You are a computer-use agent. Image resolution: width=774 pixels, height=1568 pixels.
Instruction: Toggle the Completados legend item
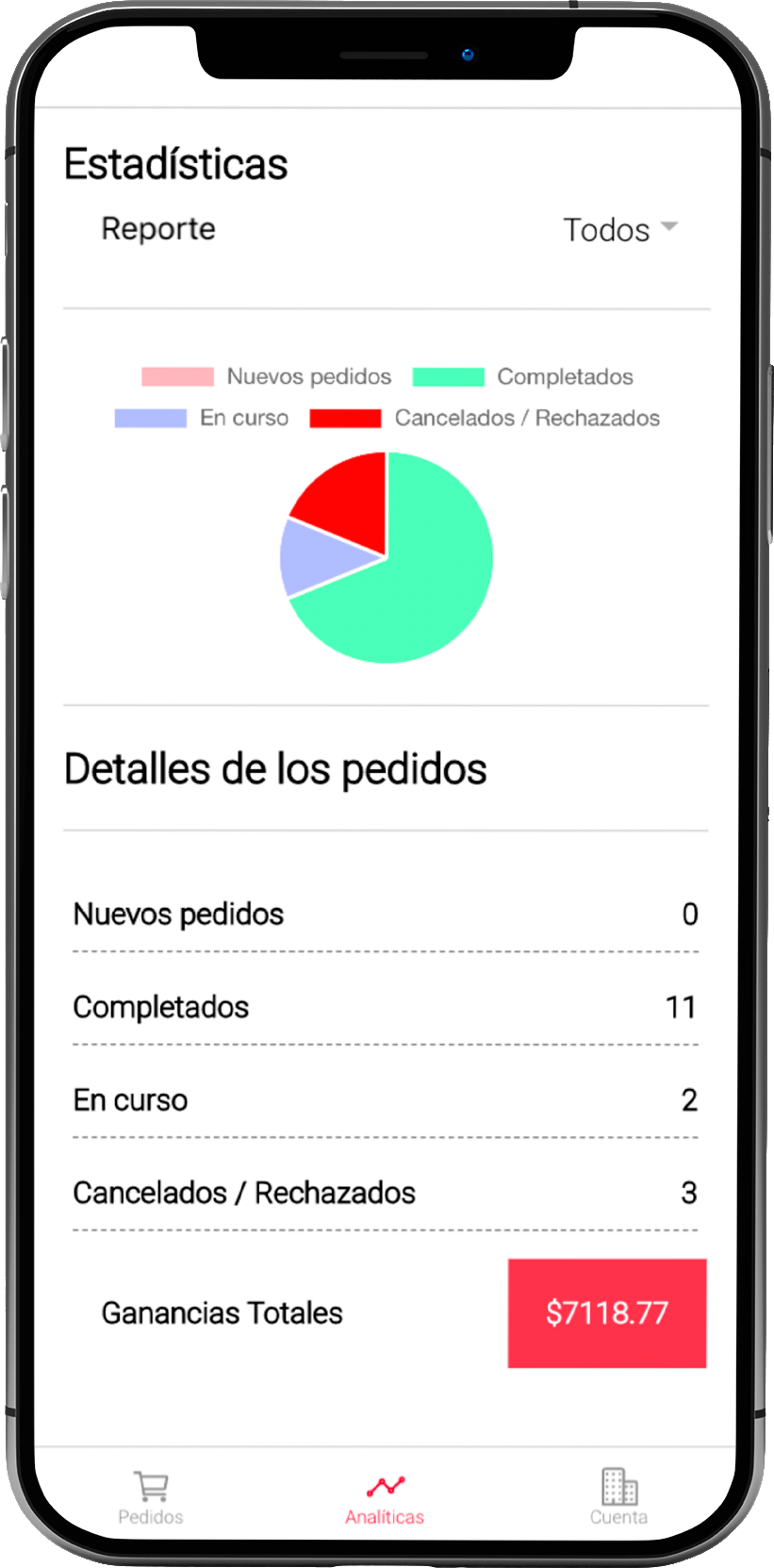[523, 376]
